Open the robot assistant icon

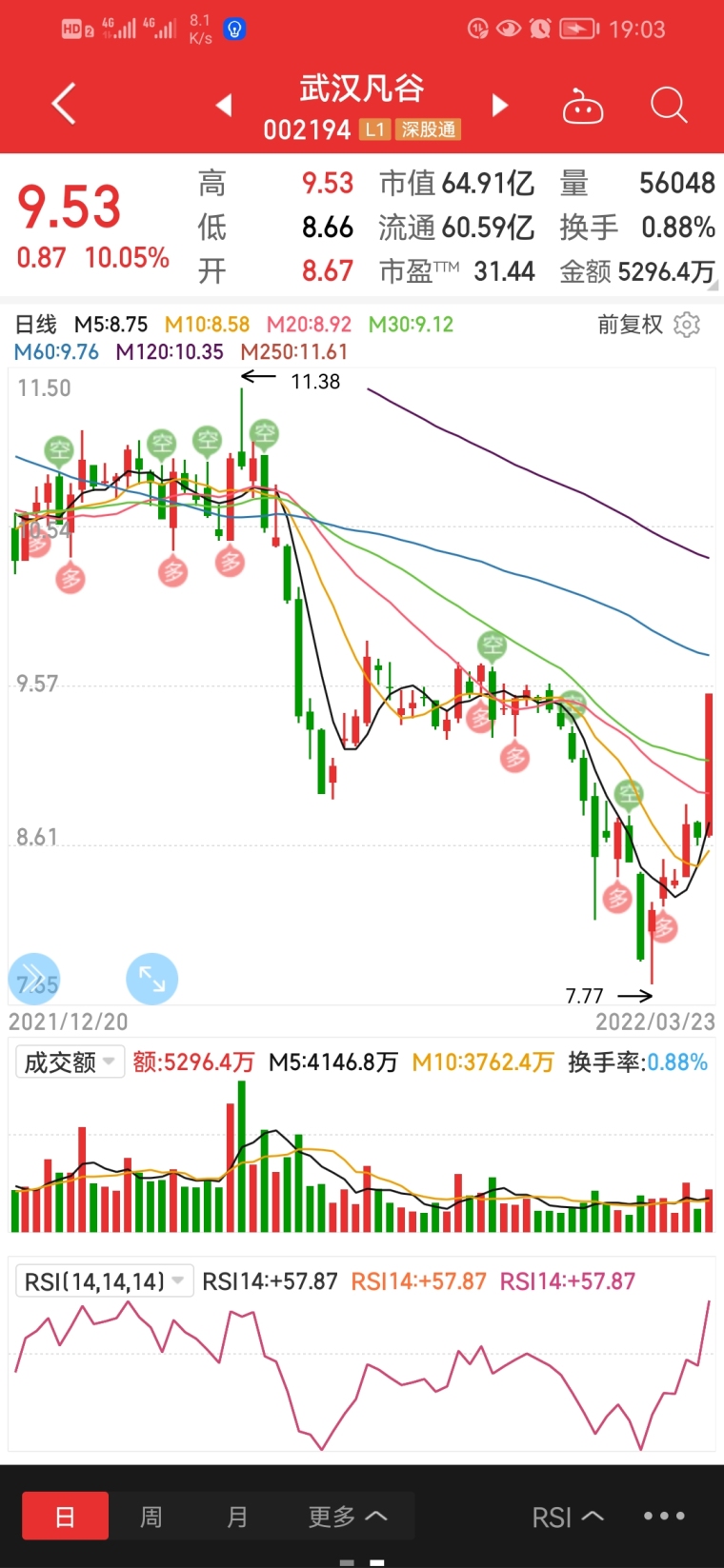(583, 107)
